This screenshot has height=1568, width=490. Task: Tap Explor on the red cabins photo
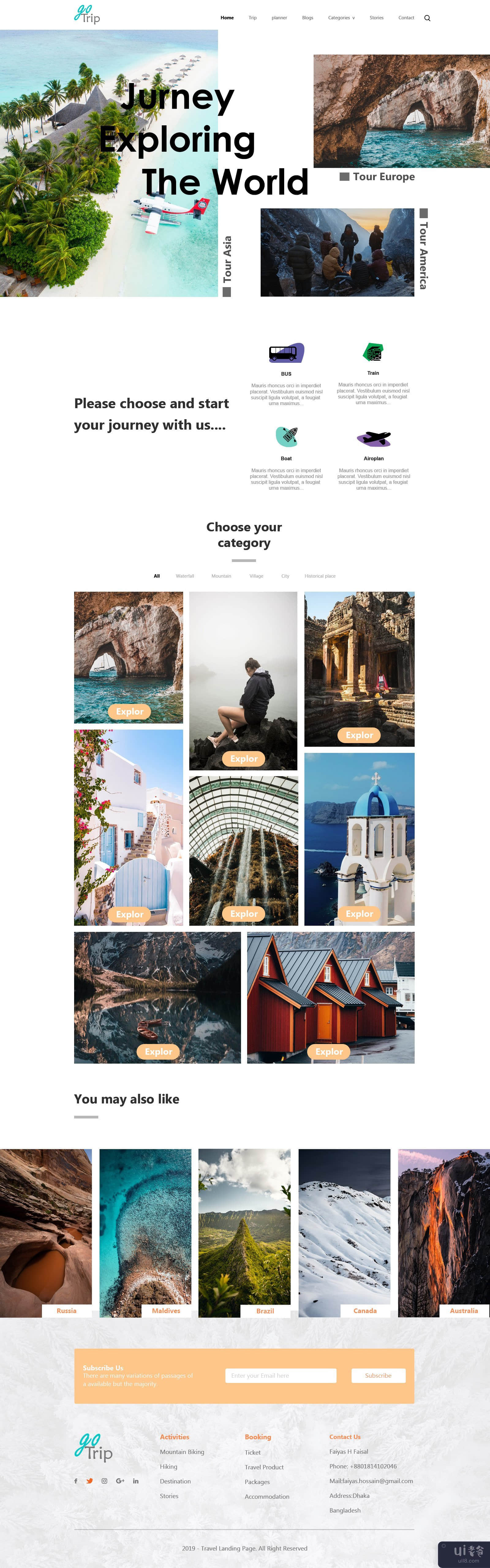pyautogui.click(x=329, y=1052)
